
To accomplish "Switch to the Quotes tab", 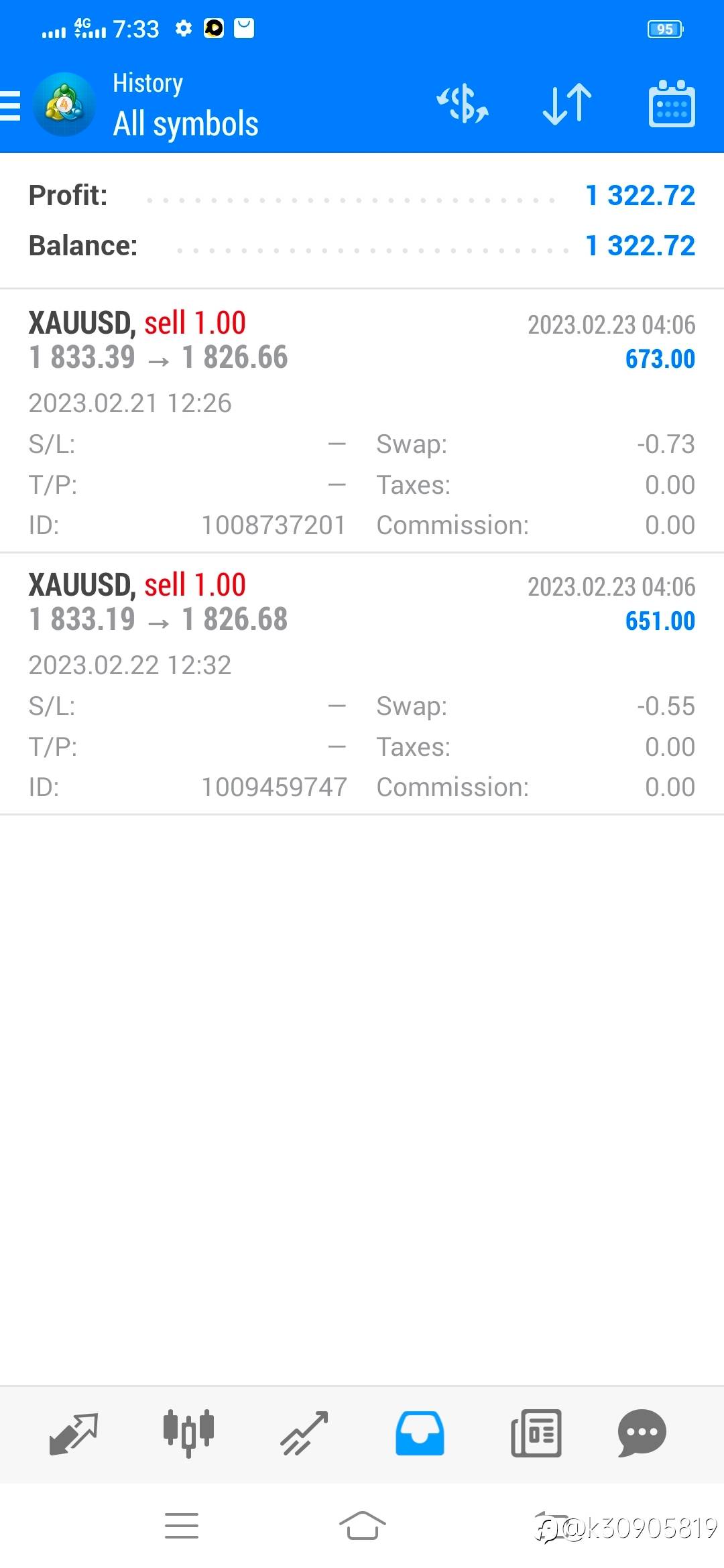I will pos(74,1434).
